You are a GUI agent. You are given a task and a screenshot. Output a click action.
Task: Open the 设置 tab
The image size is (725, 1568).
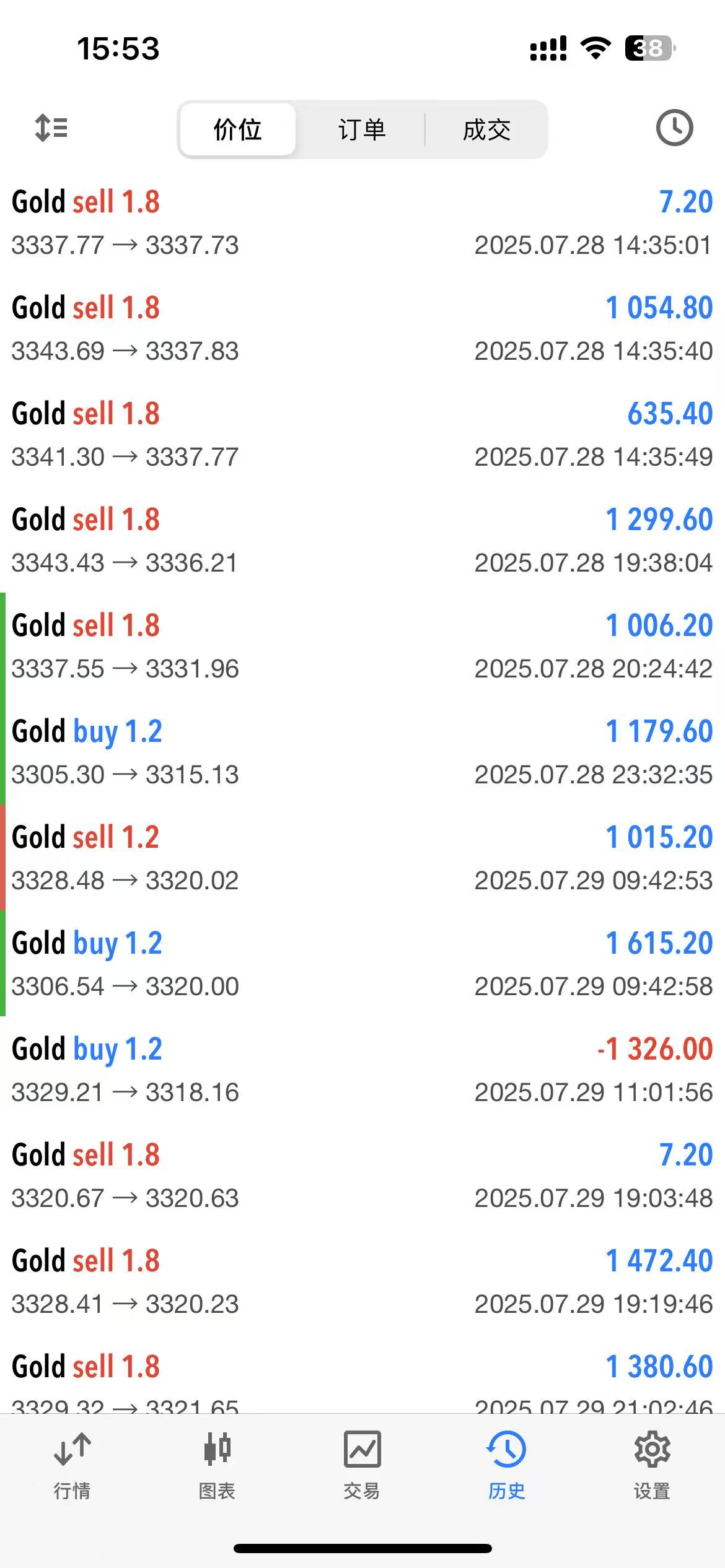coord(652,1465)
